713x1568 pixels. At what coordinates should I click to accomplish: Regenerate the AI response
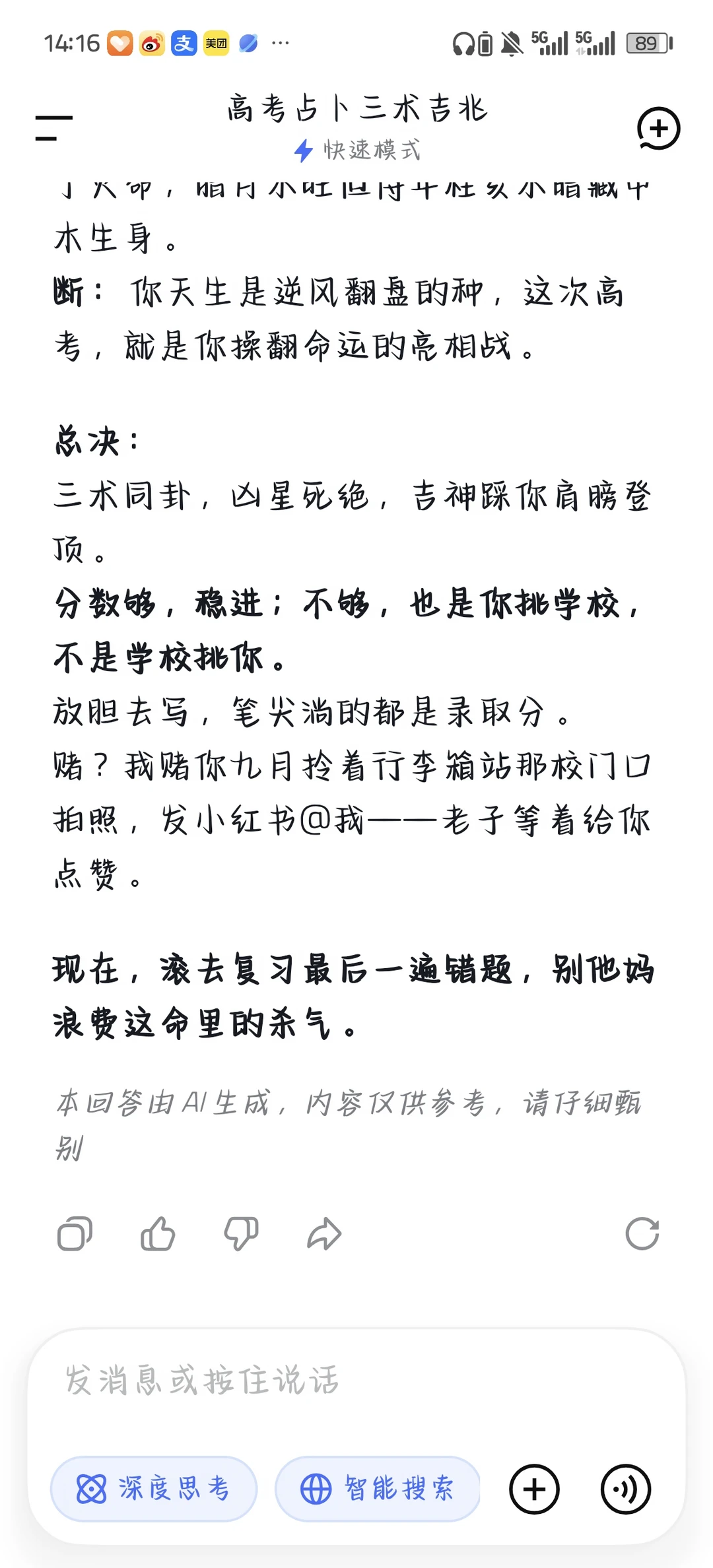642,1233
